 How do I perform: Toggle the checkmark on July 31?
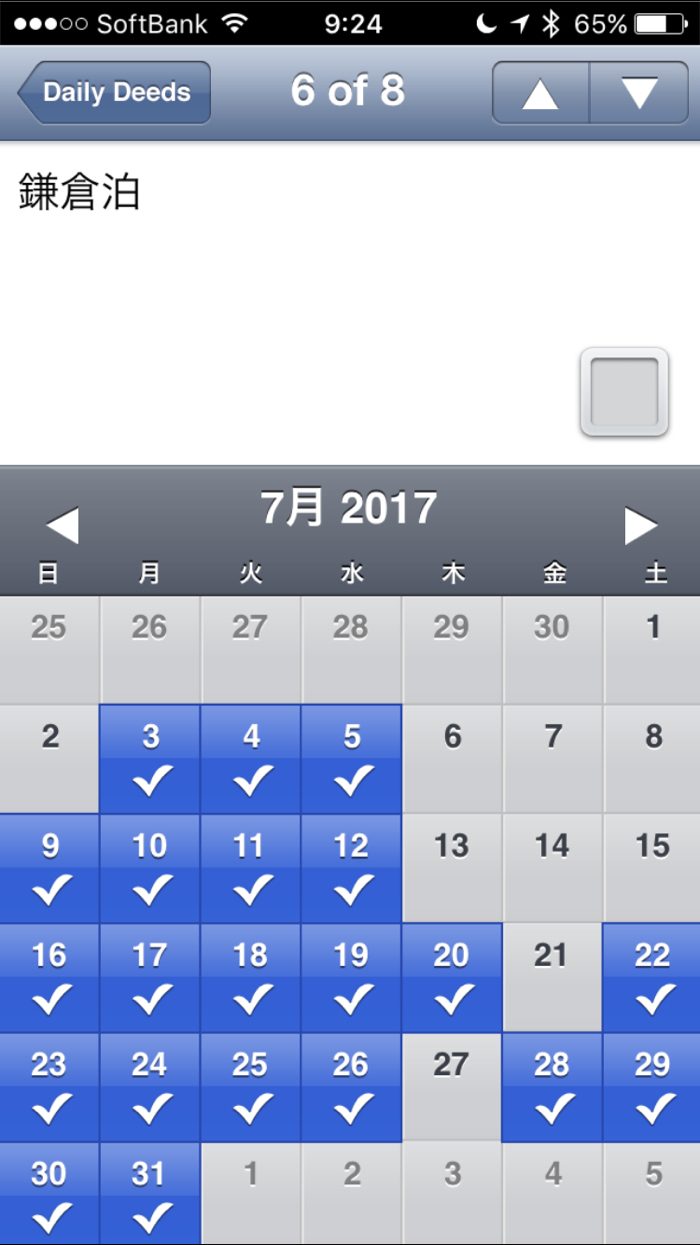pos(150,1193)
